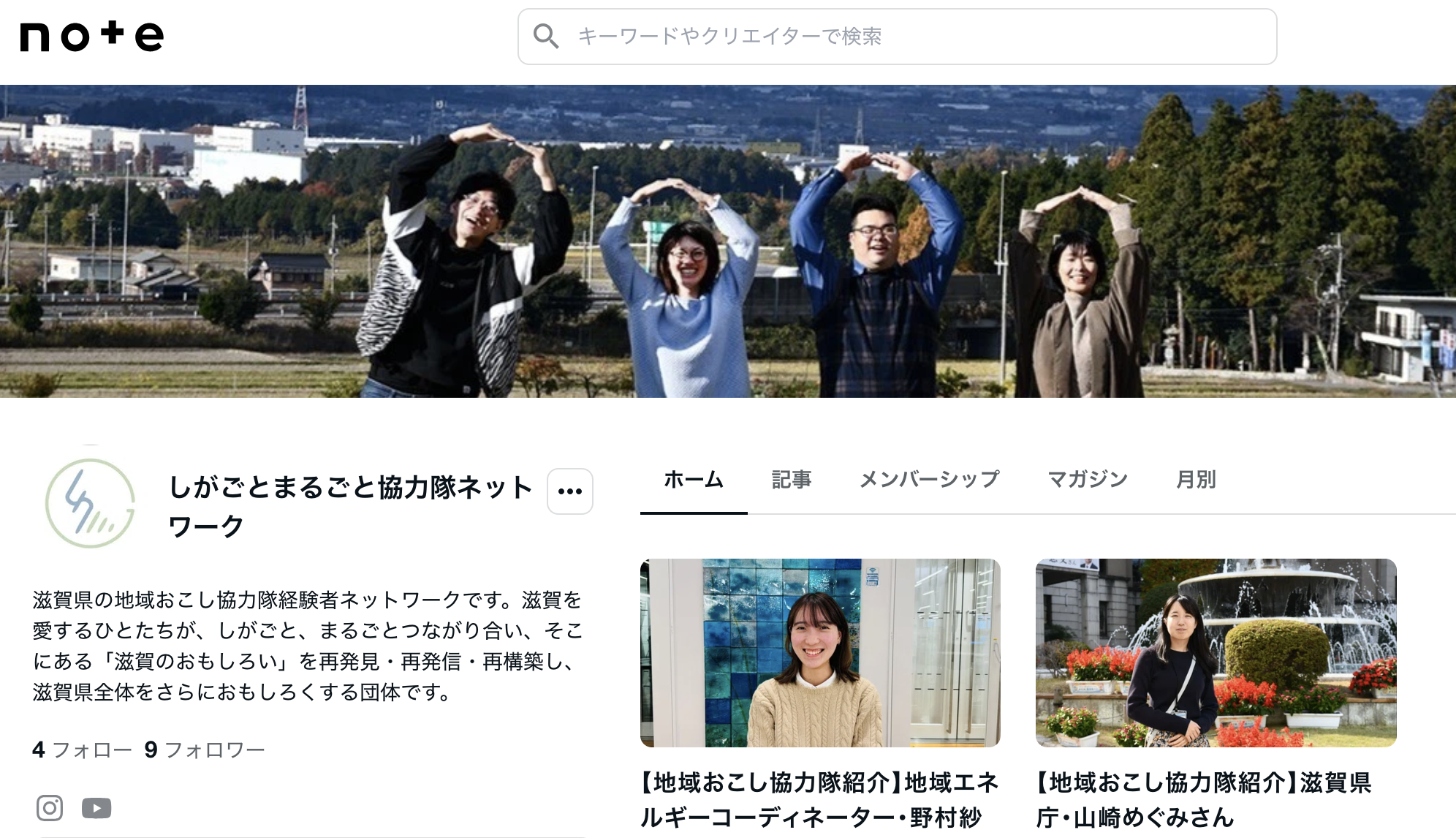Go to the note home via logo
This screenshot has height=838, width=1456.
(x=91, y=37)
